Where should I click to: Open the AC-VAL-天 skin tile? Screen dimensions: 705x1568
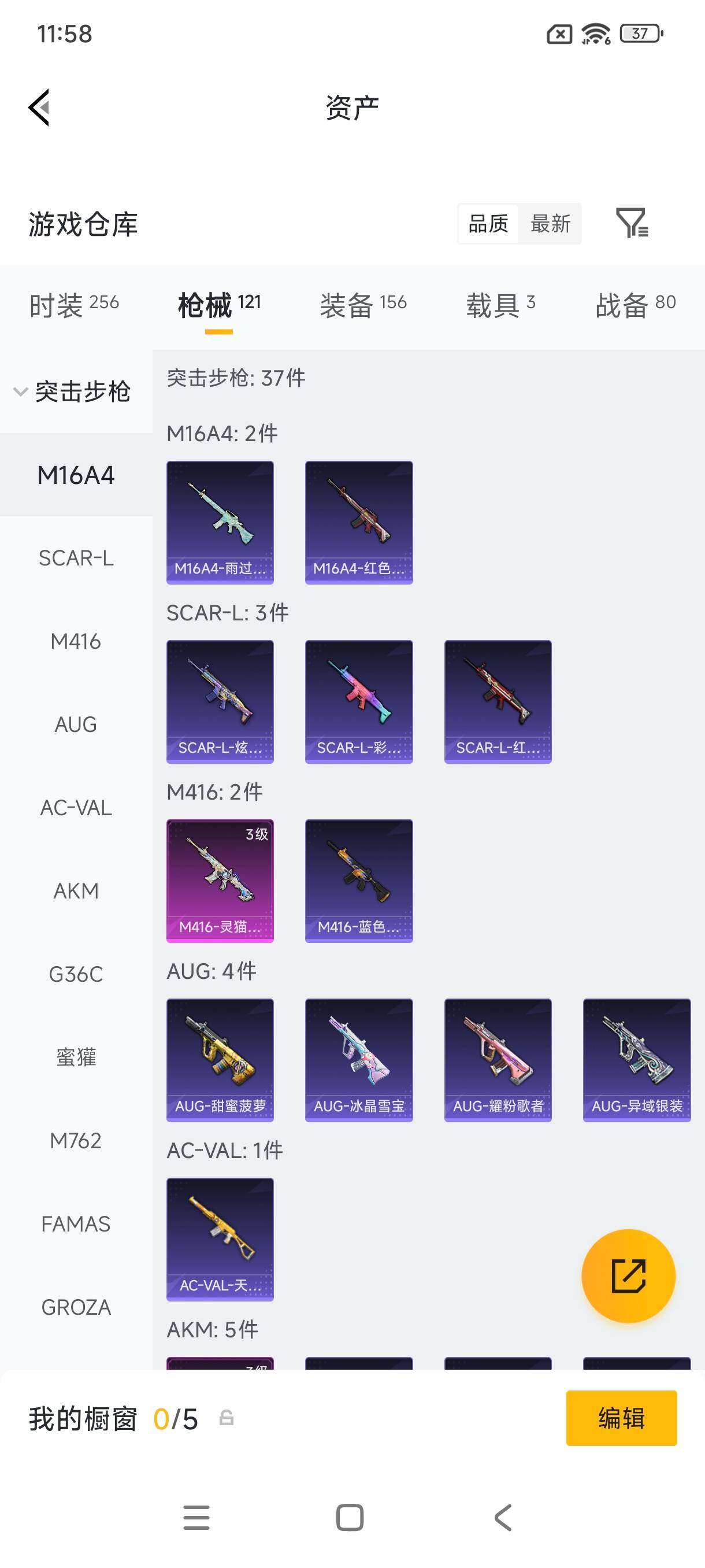click(x=220, y=1238)
